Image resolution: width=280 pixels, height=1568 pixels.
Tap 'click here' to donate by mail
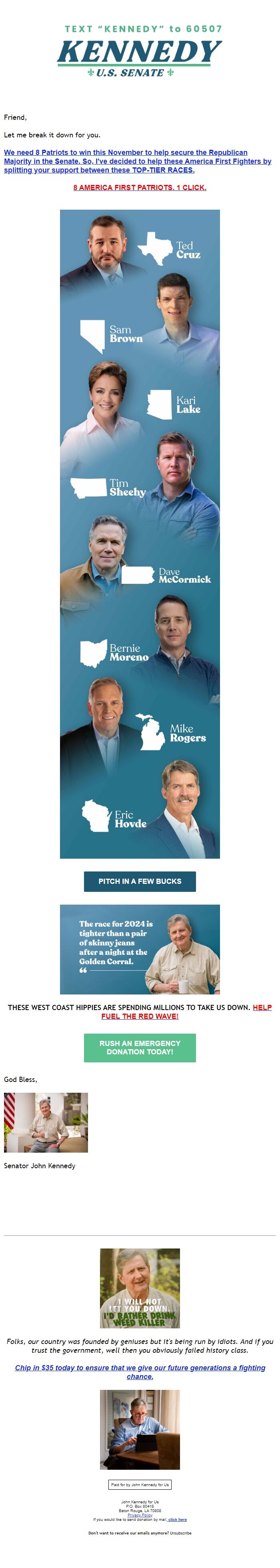coord(178,1519)
